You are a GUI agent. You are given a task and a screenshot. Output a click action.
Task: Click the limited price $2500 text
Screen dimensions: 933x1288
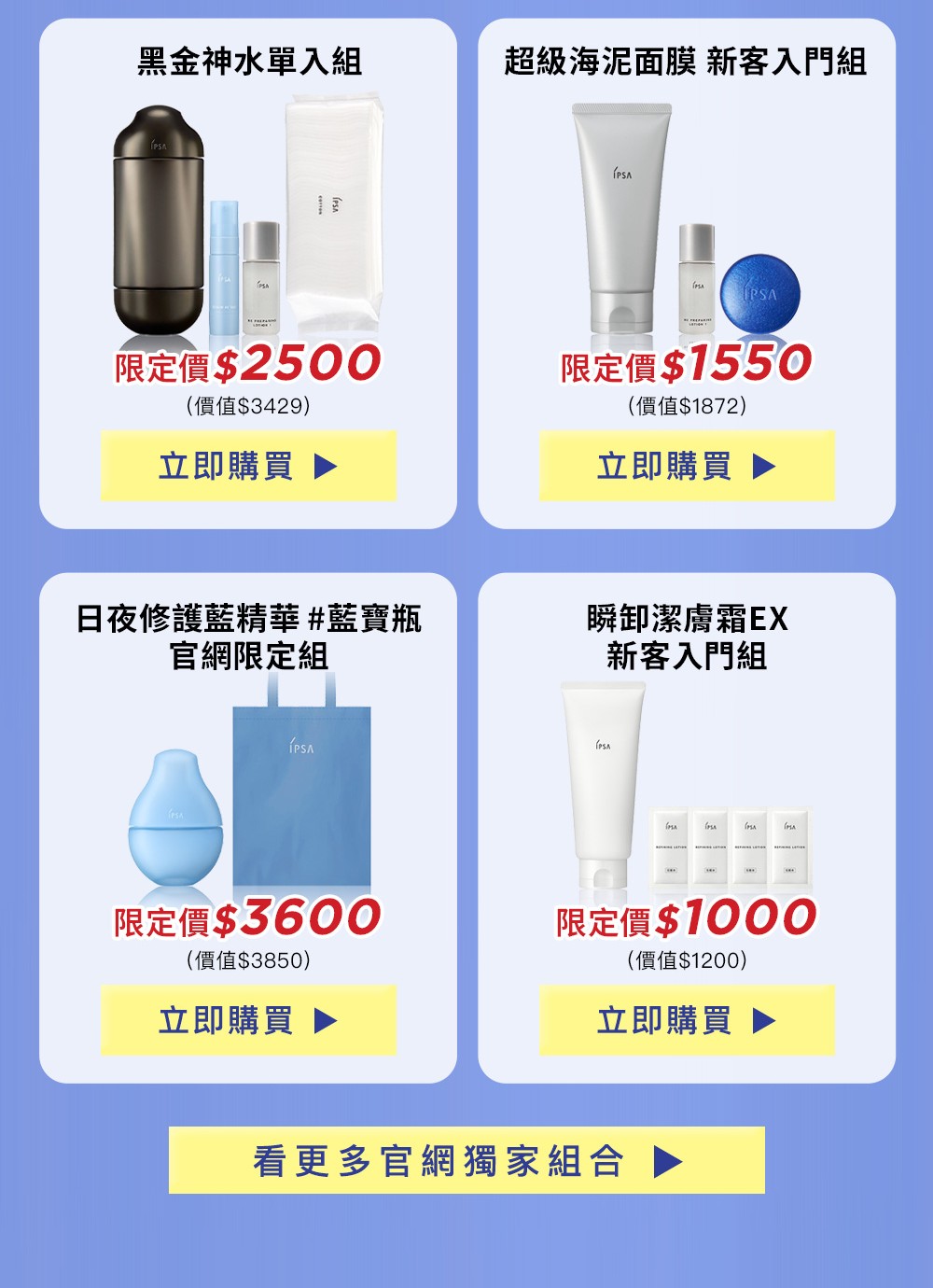click(x=243, y=367)
